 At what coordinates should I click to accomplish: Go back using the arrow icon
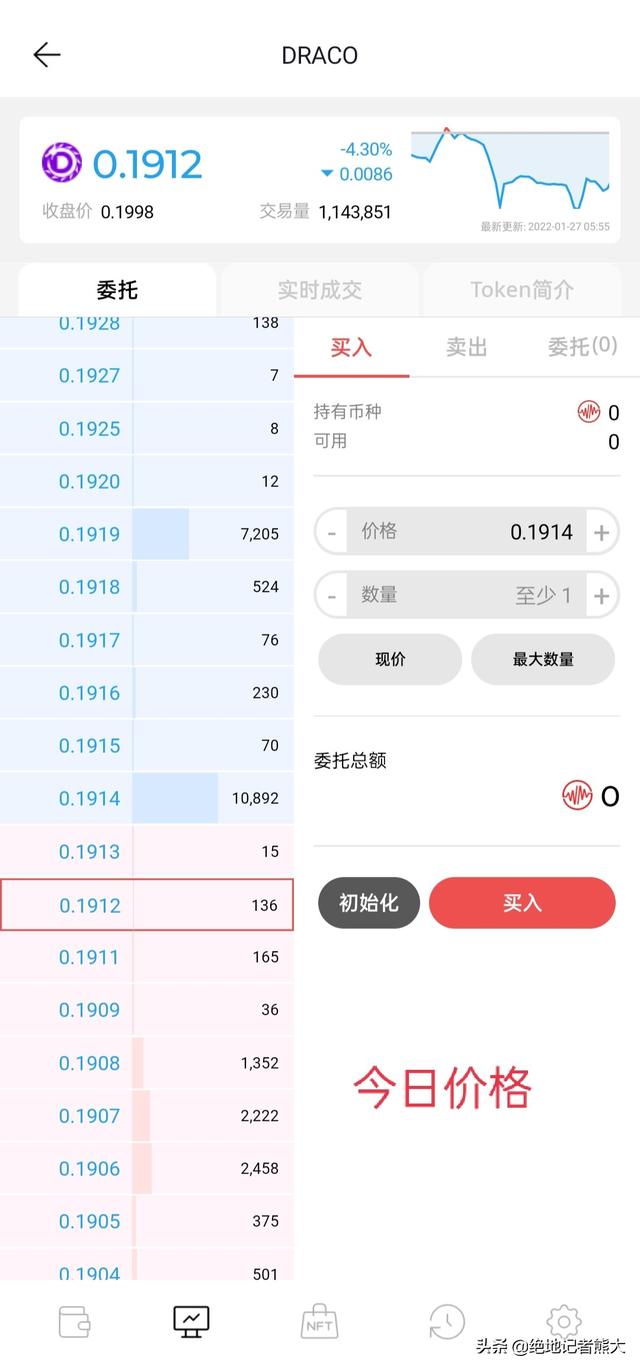pos(47,55)
